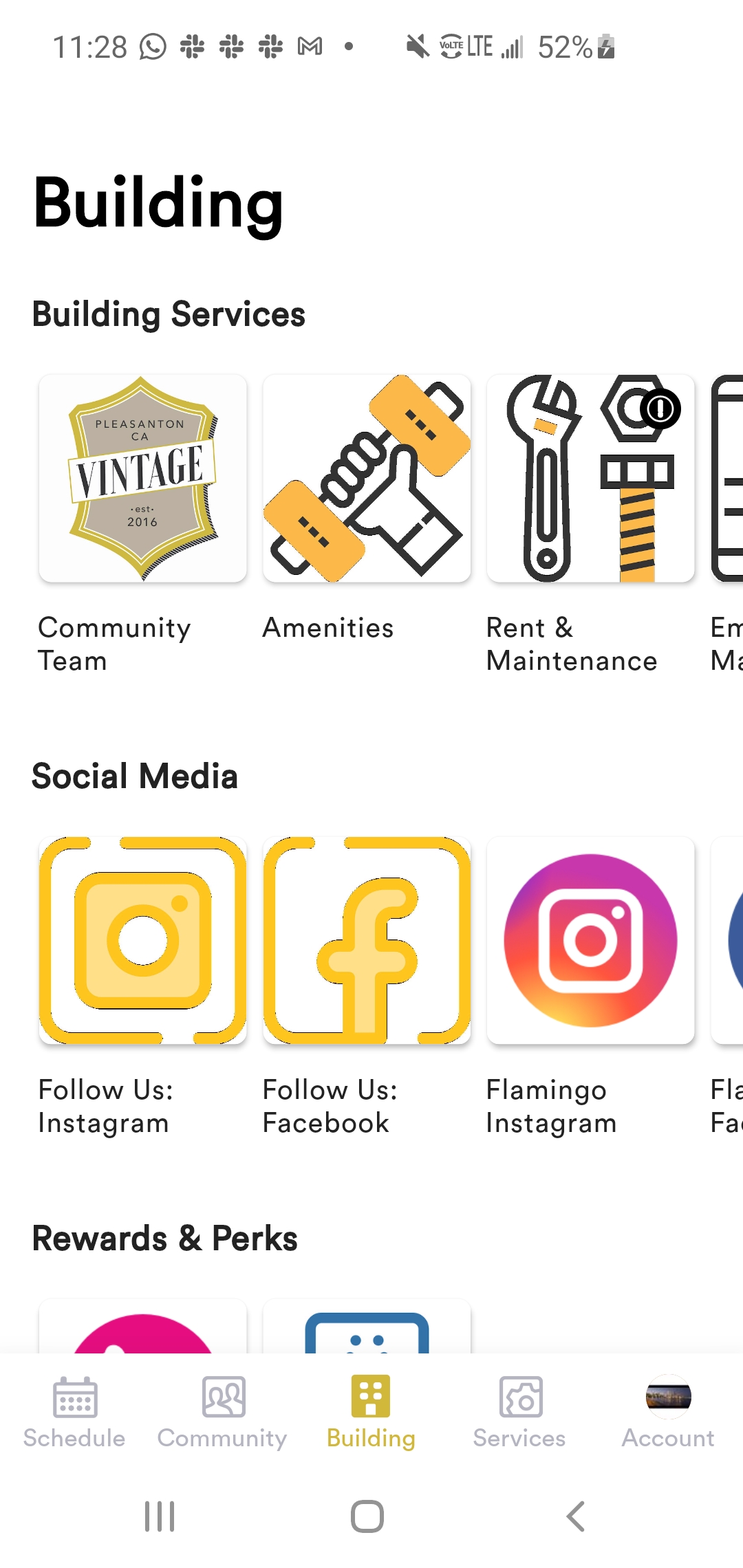Open the Rent & Maintenance tile
Image resolution: width=743 pixels, height=1568 pixels.
point(590,479)
